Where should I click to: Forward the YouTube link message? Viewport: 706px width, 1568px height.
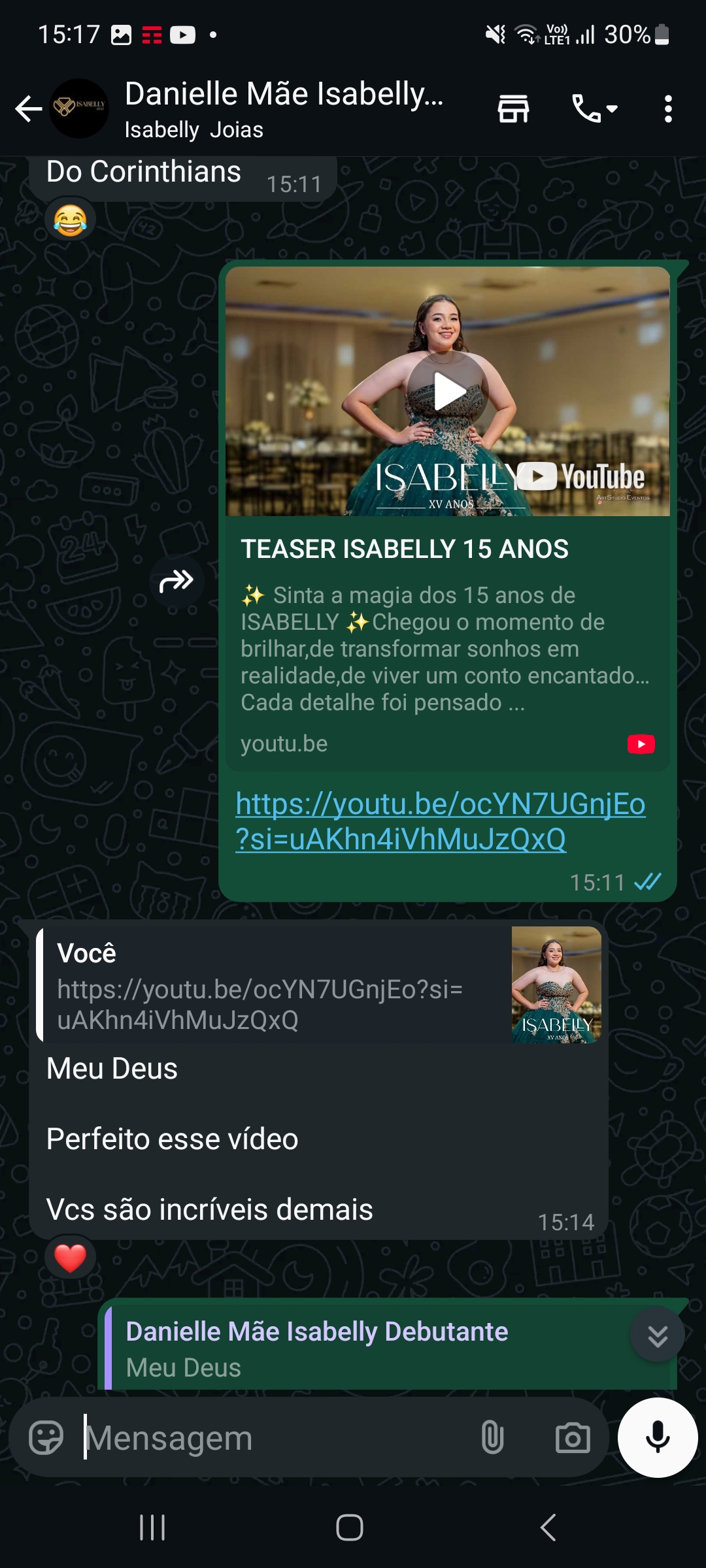[176, 581]
